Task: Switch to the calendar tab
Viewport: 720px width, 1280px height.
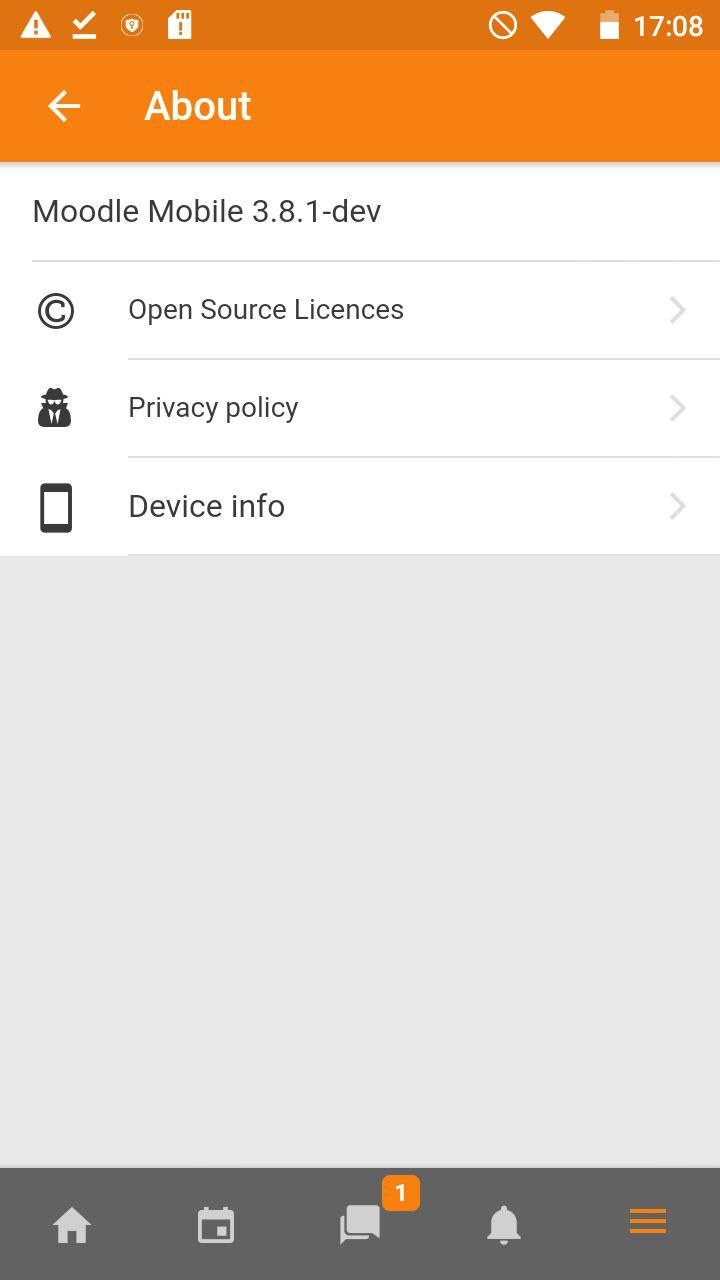Action: (x=216, y=1224)
